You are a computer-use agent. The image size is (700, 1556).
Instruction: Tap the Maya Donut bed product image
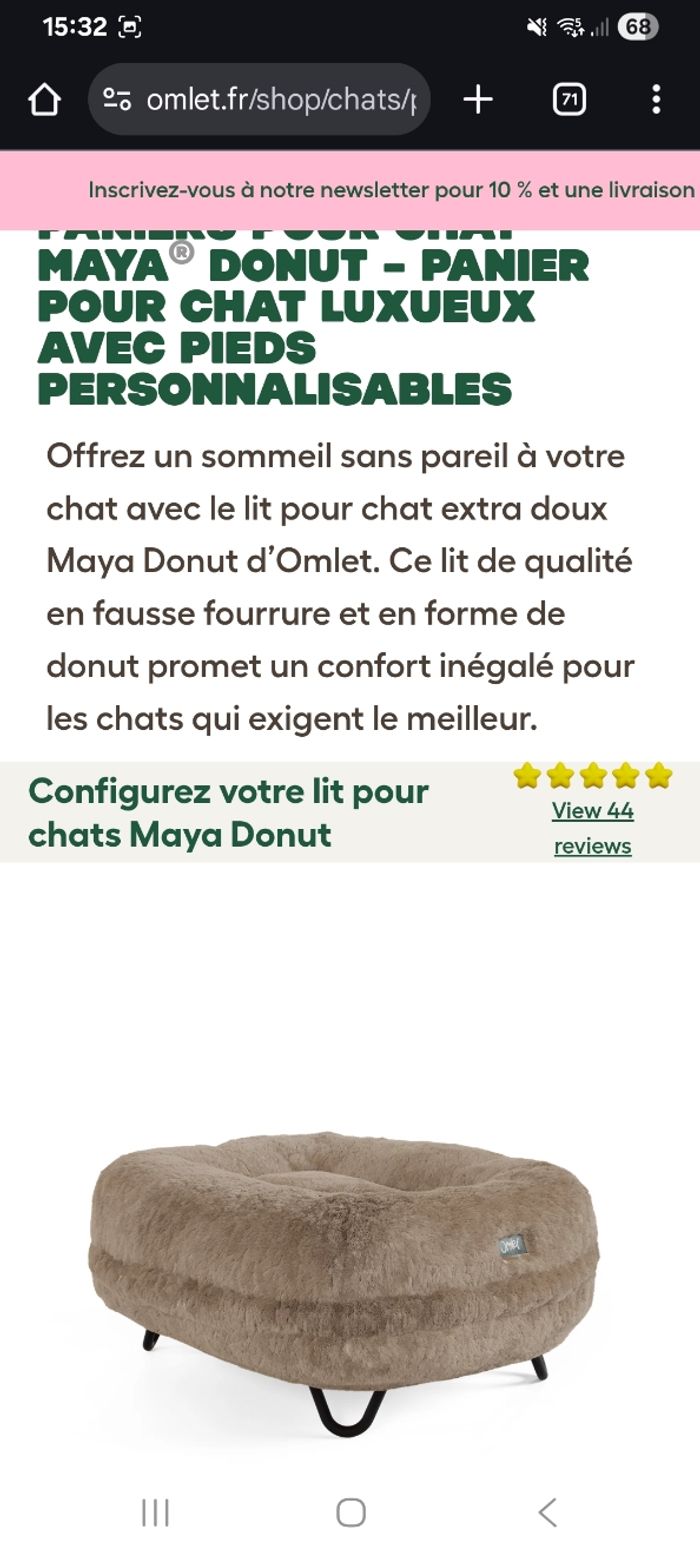pyautogui.click(x=343, y=1270)
